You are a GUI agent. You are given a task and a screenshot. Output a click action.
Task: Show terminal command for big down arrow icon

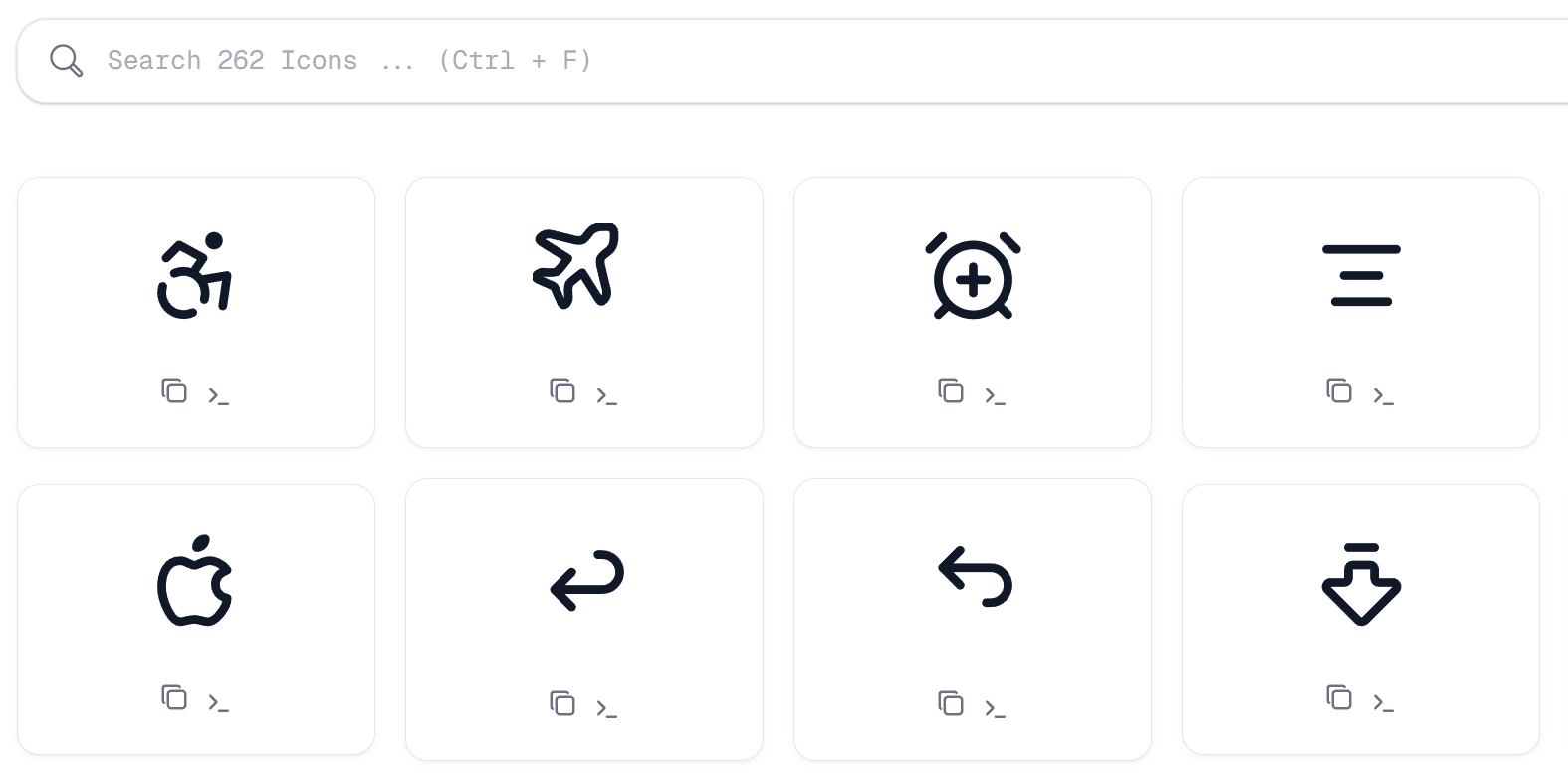click(x=1383, y=703)
